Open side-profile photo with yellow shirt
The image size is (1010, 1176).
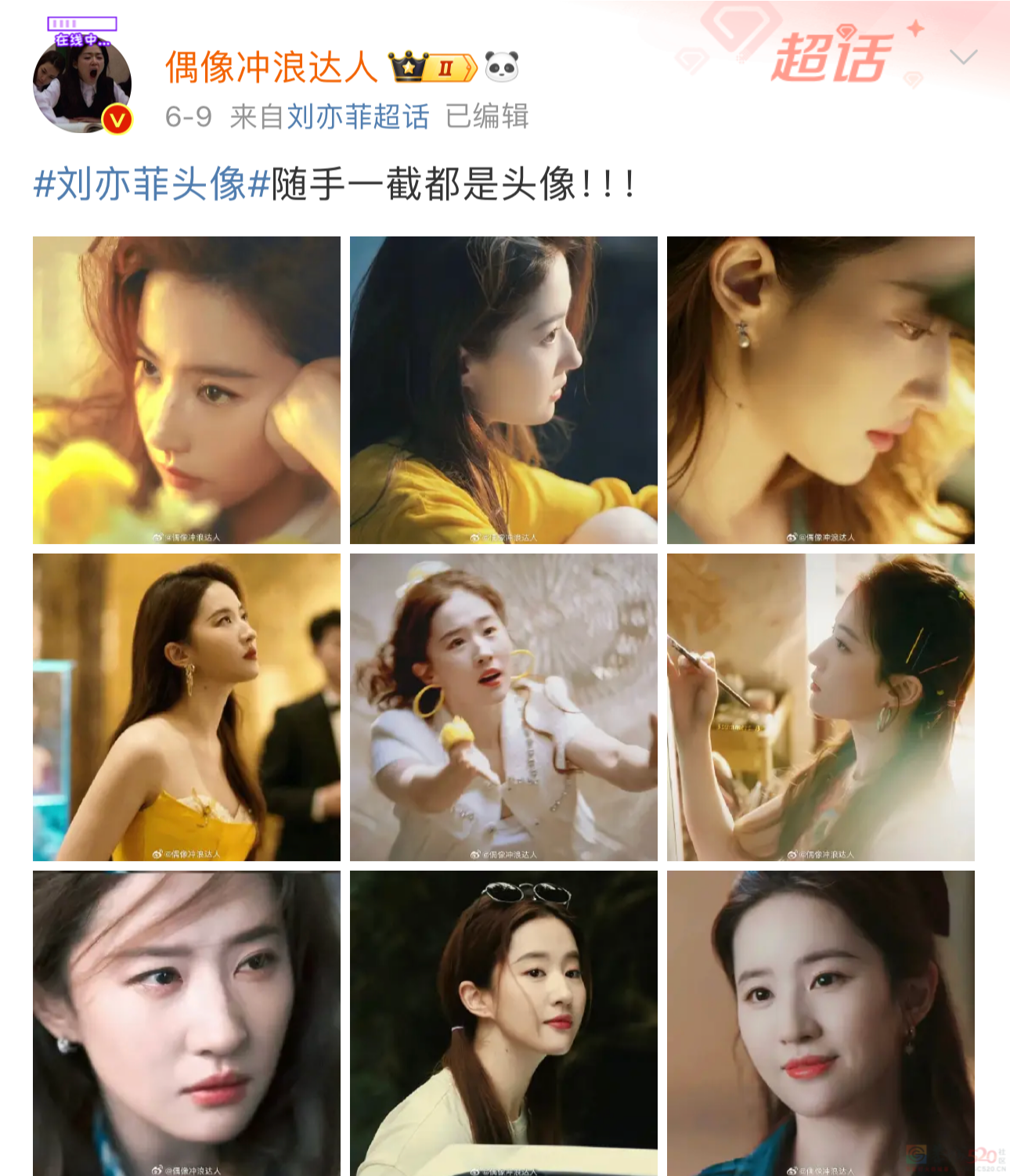(x=503, y=390)
